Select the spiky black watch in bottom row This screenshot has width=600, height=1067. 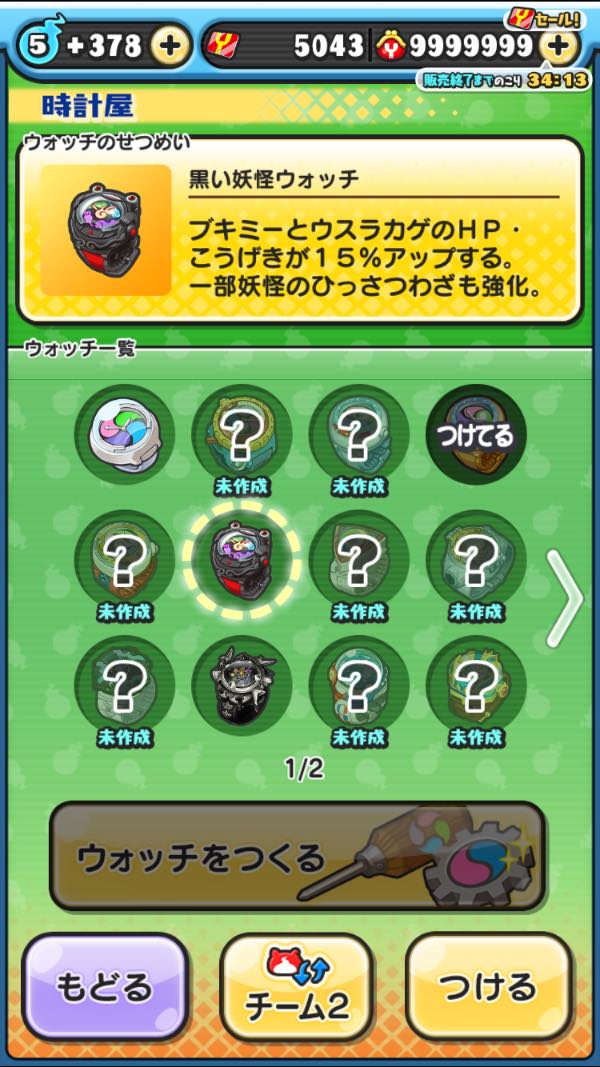click(x=241, y=683)
